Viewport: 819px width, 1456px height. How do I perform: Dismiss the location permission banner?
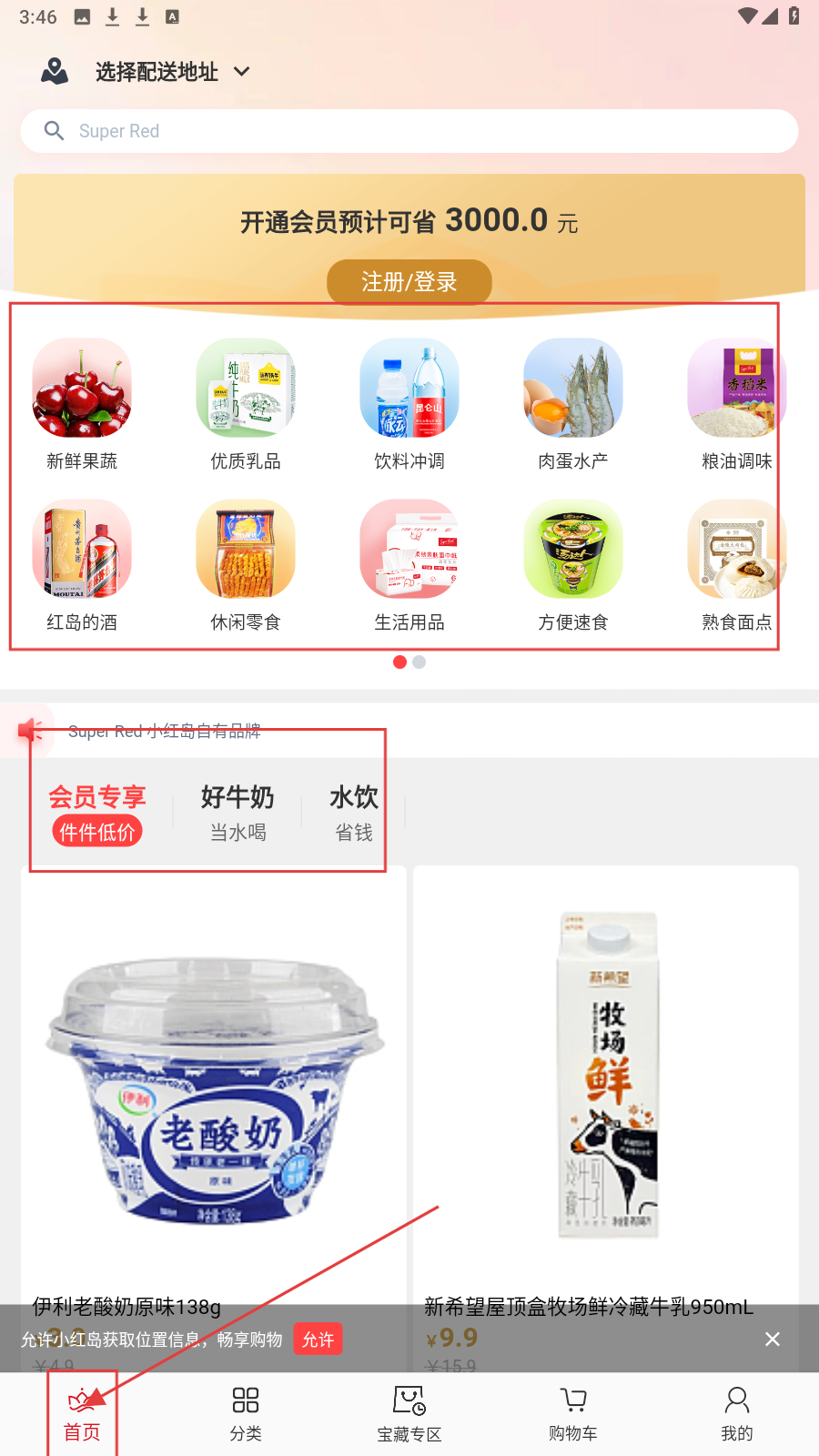pos(773,1340)
